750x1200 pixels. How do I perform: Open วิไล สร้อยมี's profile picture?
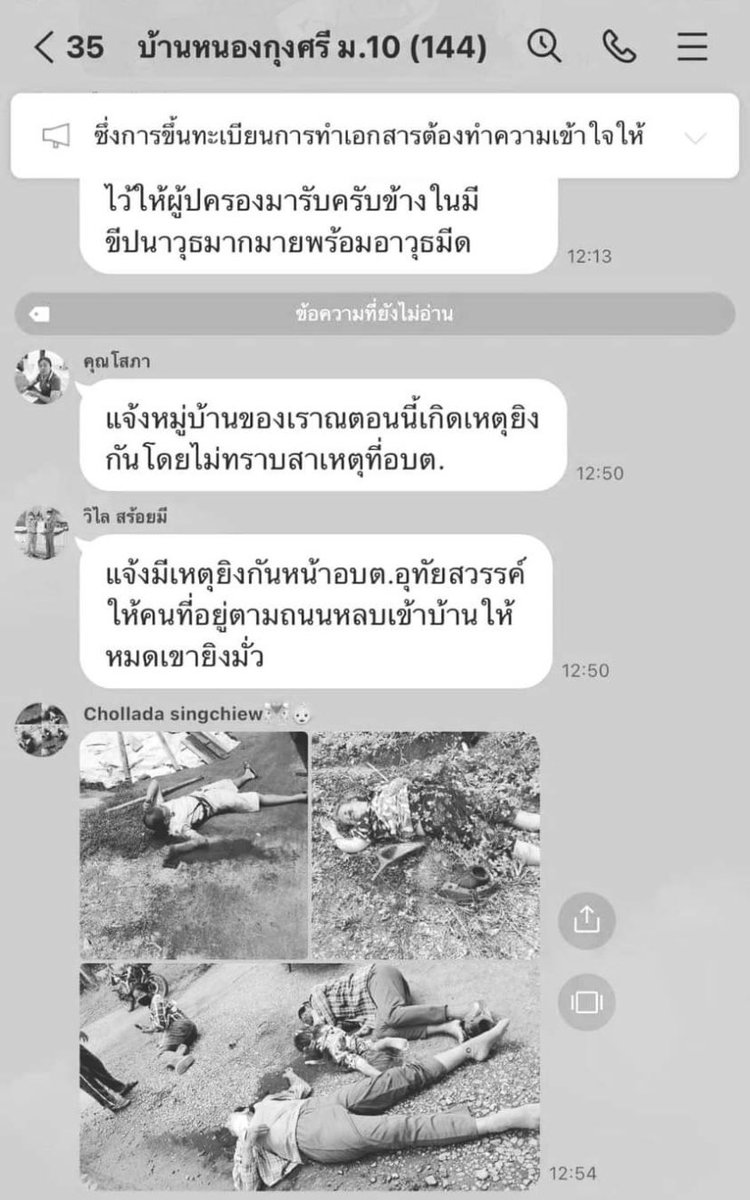click(41, 532)
